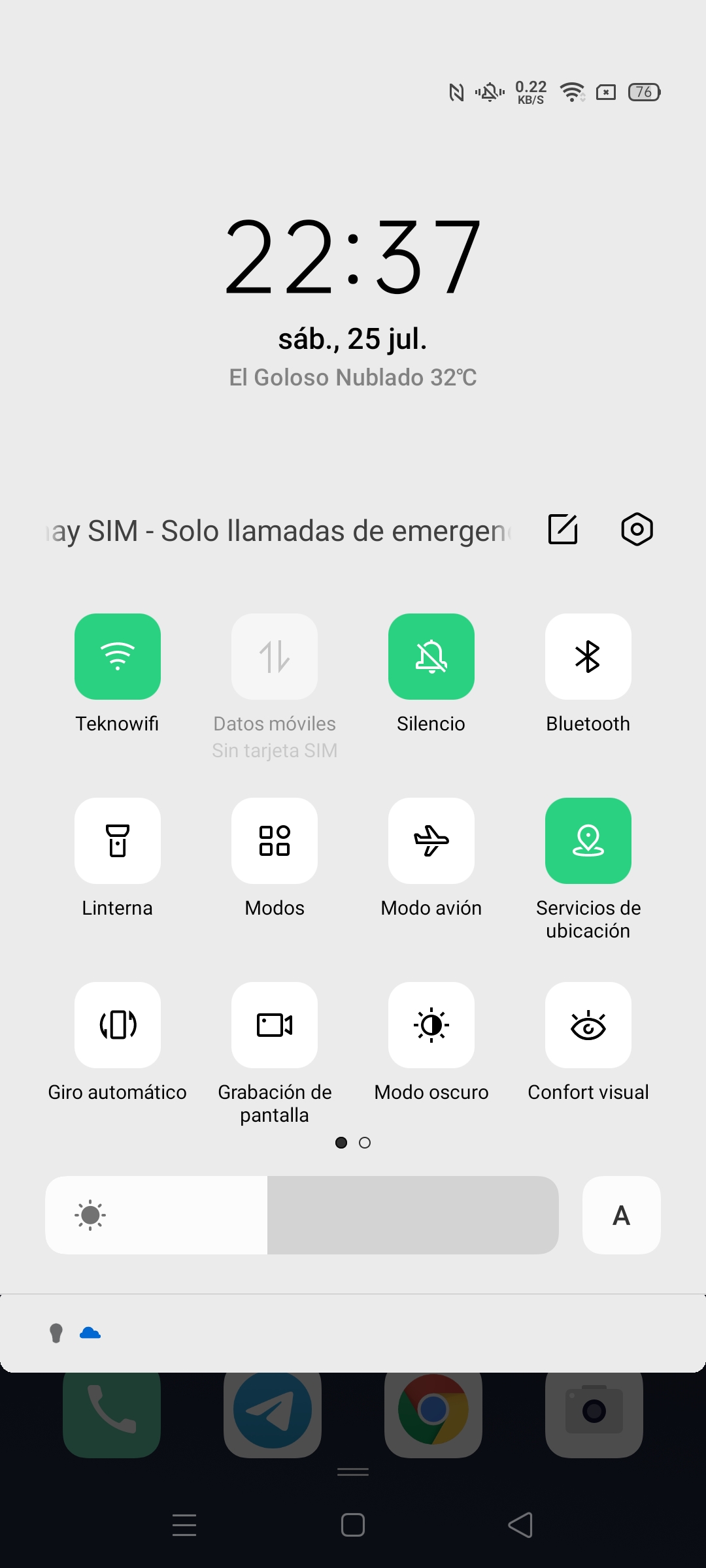The image size is (706, 1568).
Task: Disable the Silencio mode tile
Action: pyautogui.click(x=431, y=657)
